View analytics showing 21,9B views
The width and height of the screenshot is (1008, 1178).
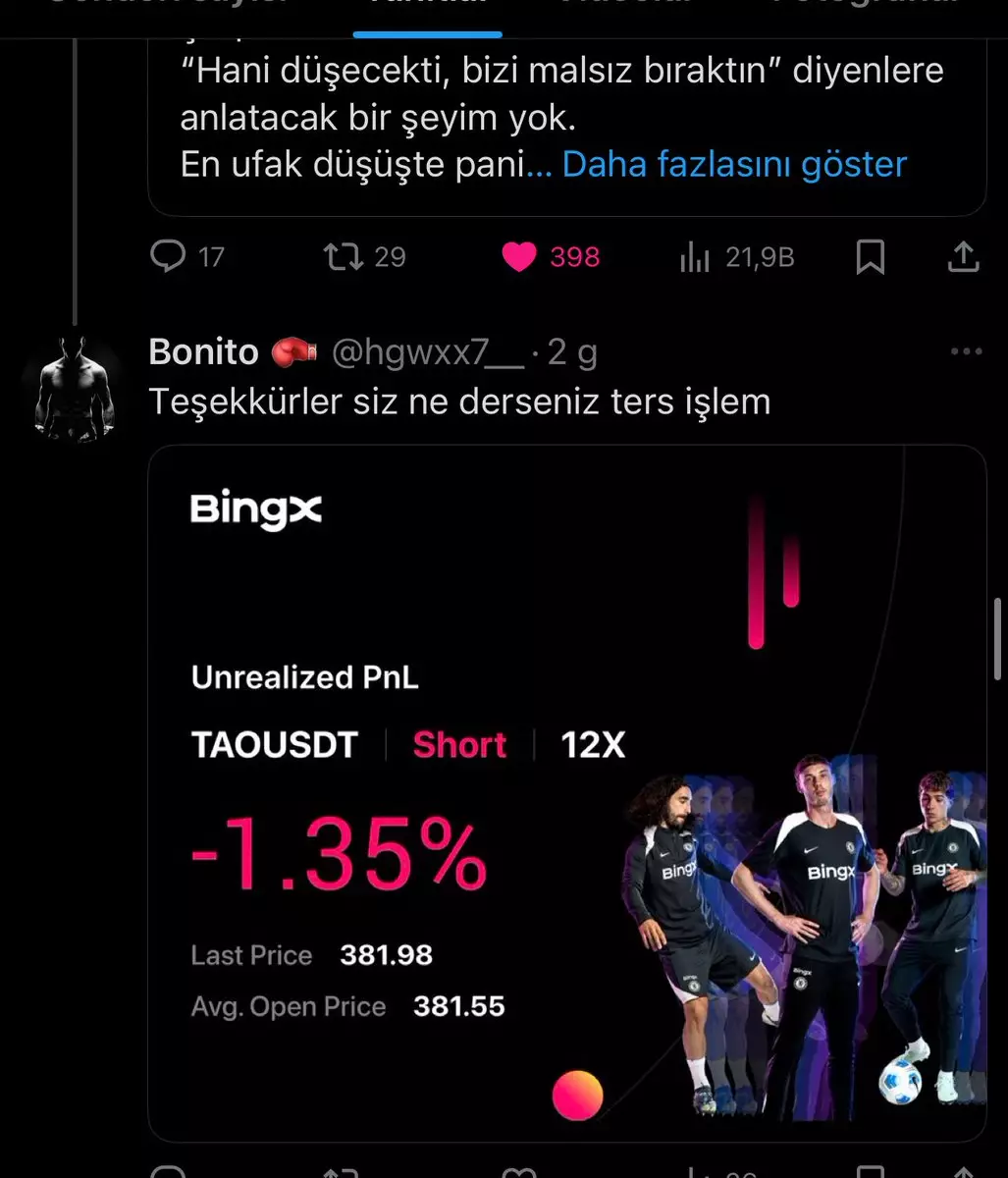coord(695,257)
